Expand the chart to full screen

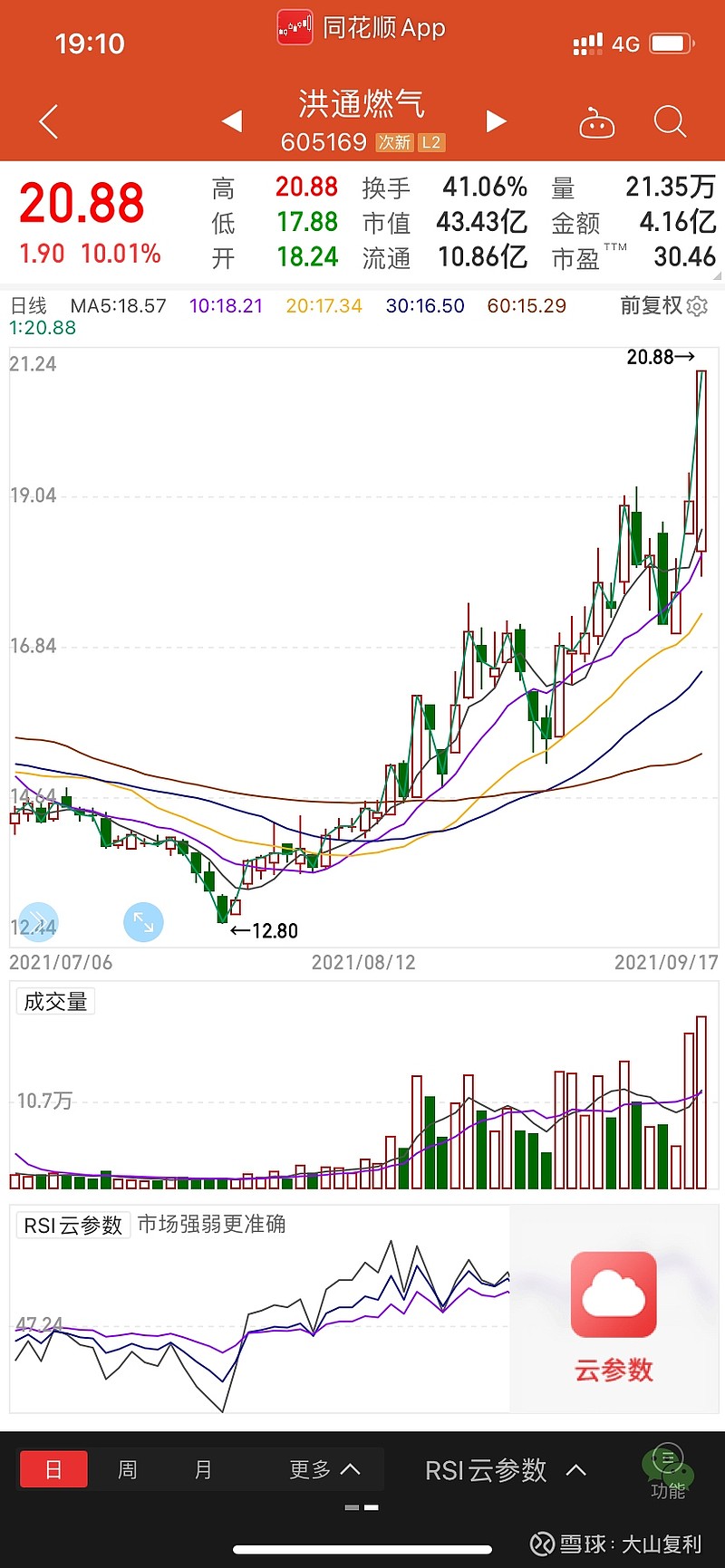click(x=143, y=922)
